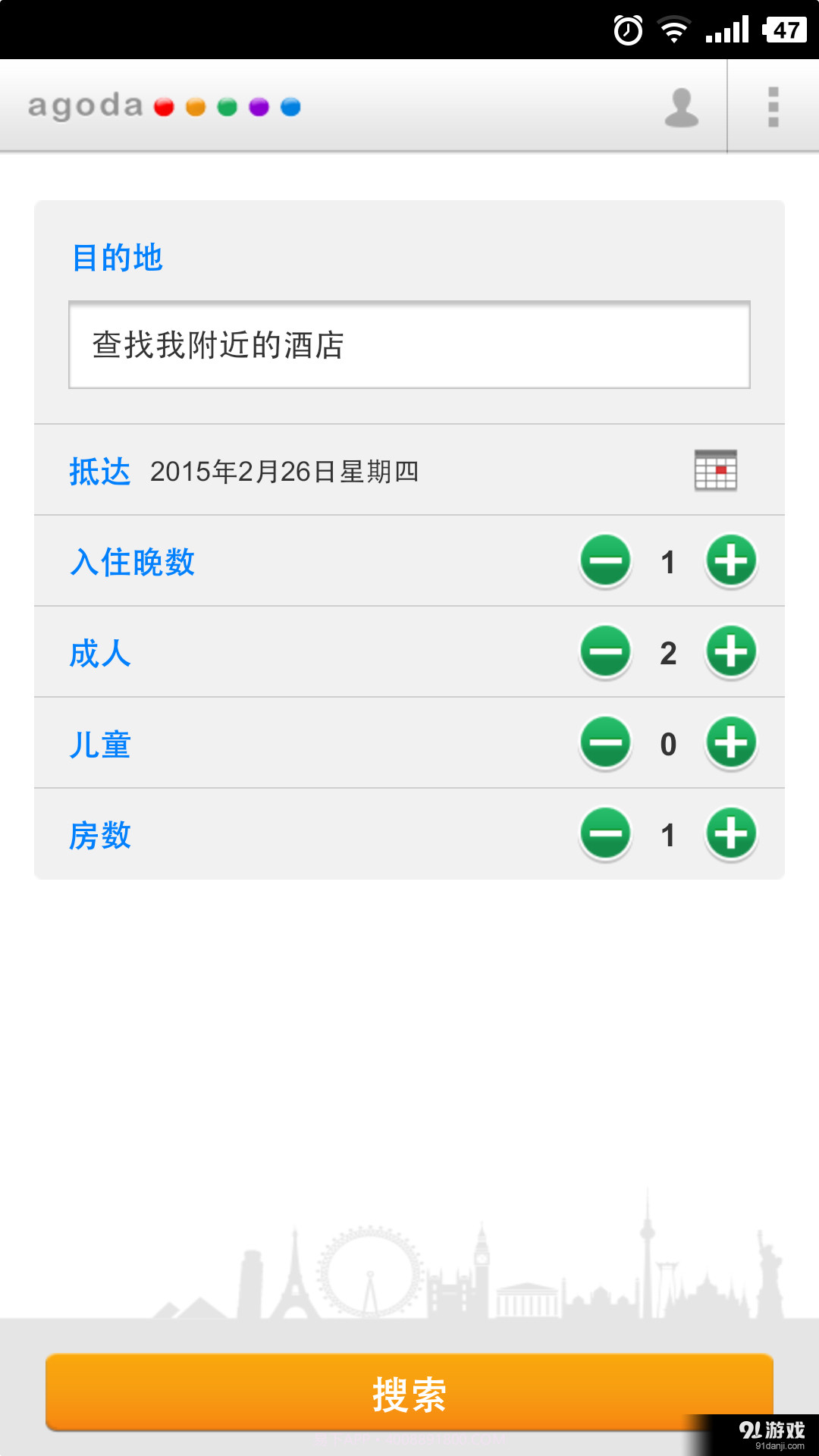The height and width of the screenshot is (1456, 819).
Task: Increase 儿童 count with the plus button
Action: (x=730, y=744)
